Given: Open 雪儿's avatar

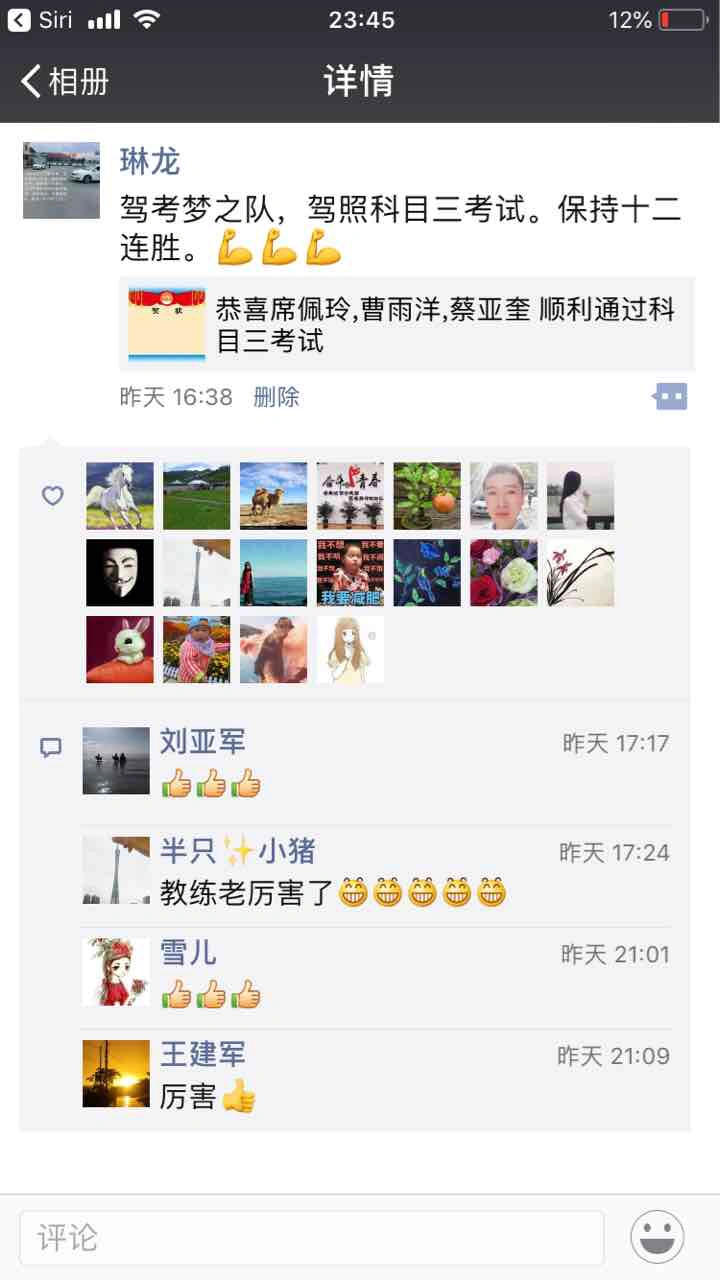Looking at the screenshot, I should (116, 971).
